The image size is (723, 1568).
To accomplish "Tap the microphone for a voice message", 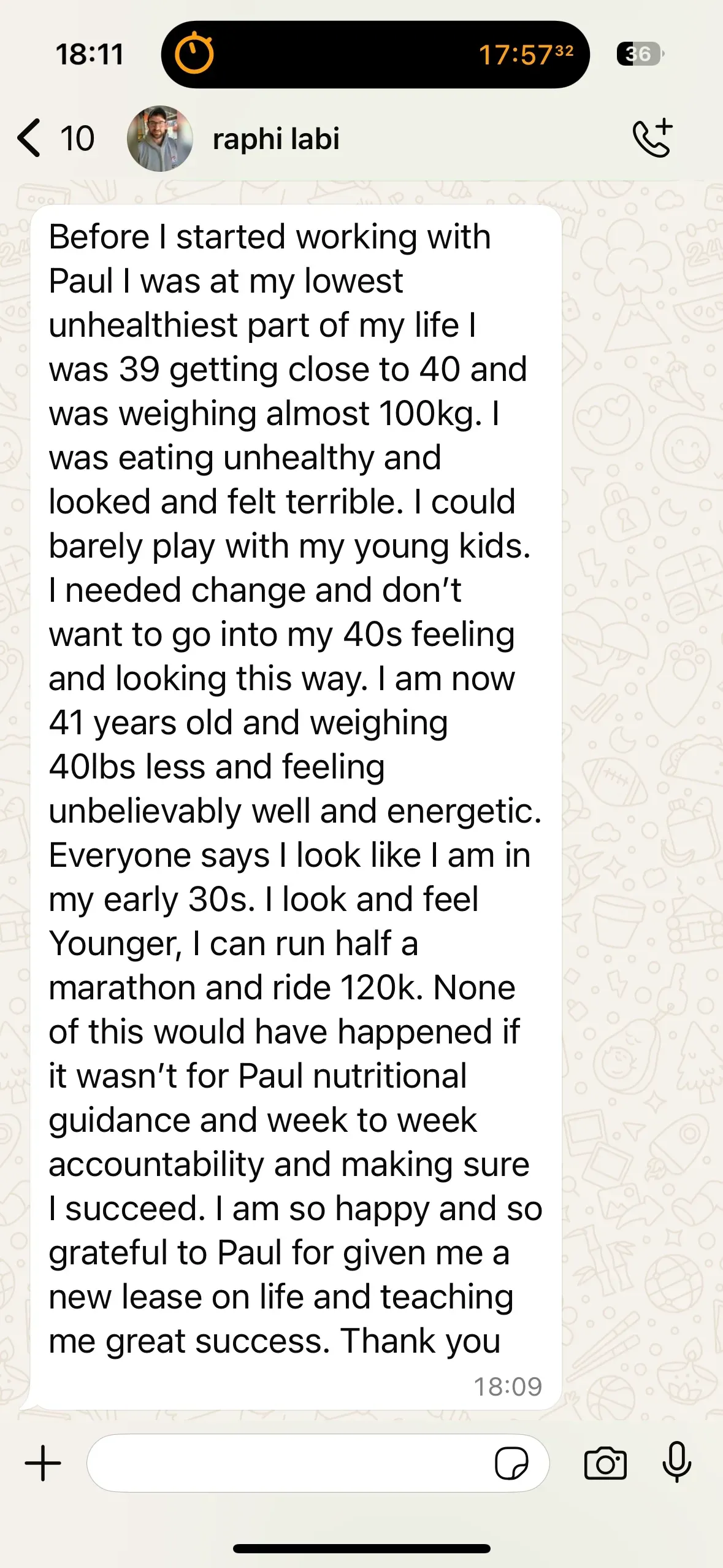I will [x=677, y=1462].
